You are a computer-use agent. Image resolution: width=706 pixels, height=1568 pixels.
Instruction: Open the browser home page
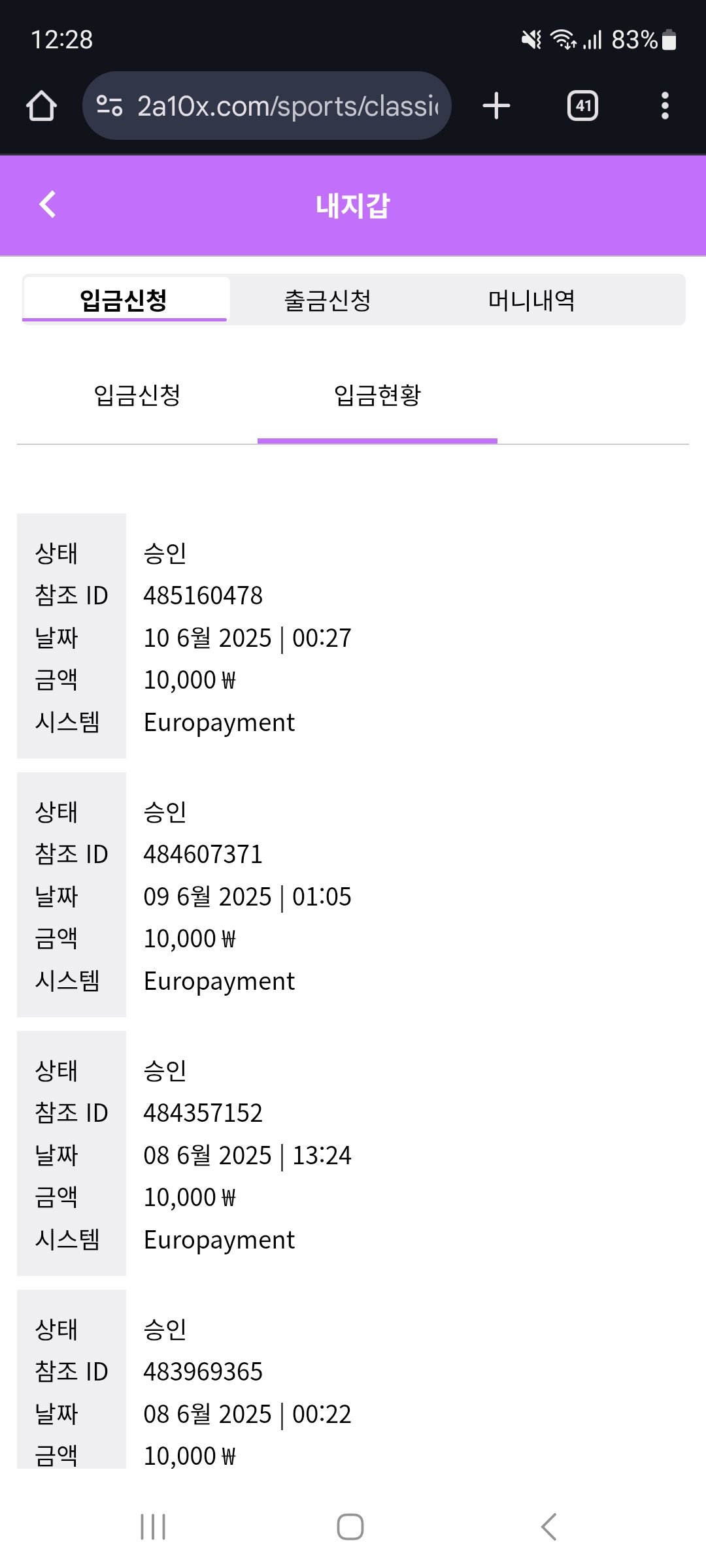[x=41, y=106]
